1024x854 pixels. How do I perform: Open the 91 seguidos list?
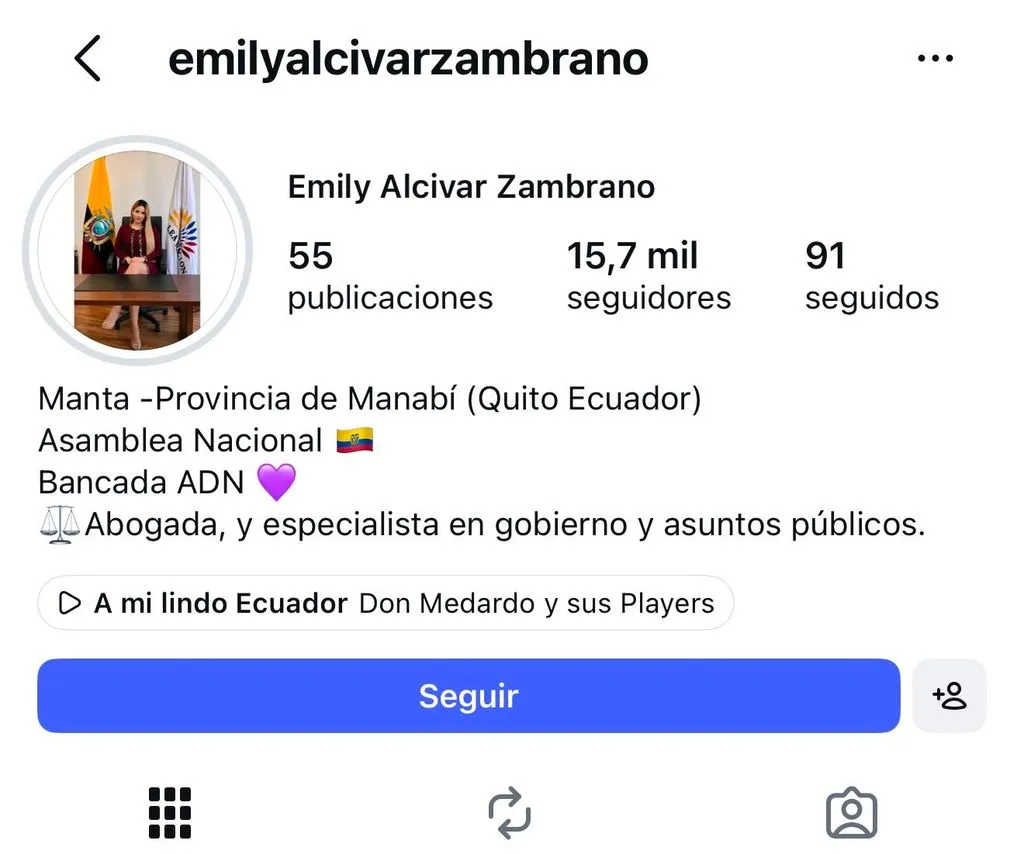872,276
